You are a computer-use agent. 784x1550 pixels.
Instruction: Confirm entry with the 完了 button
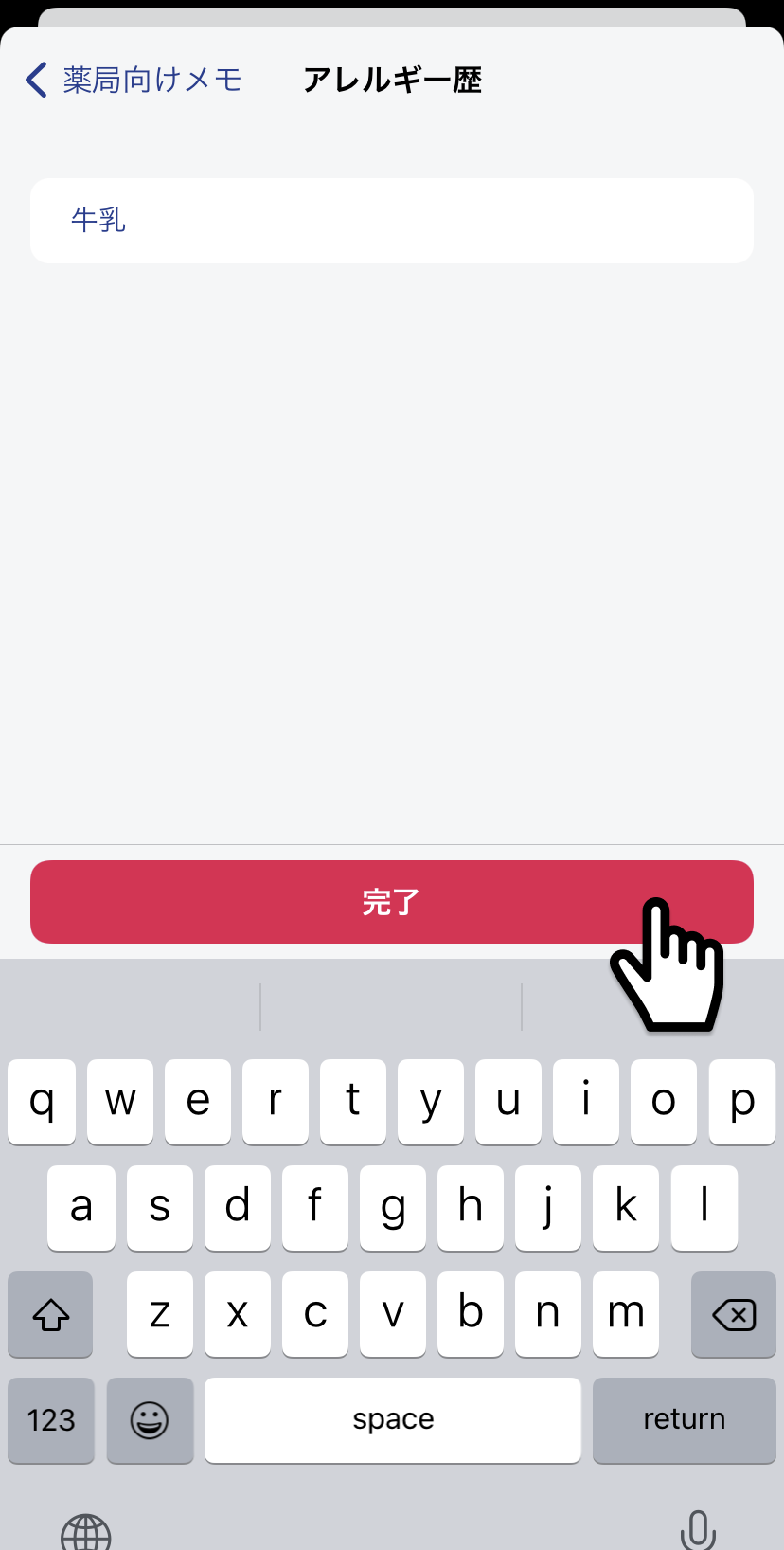(x=392, y=902)
